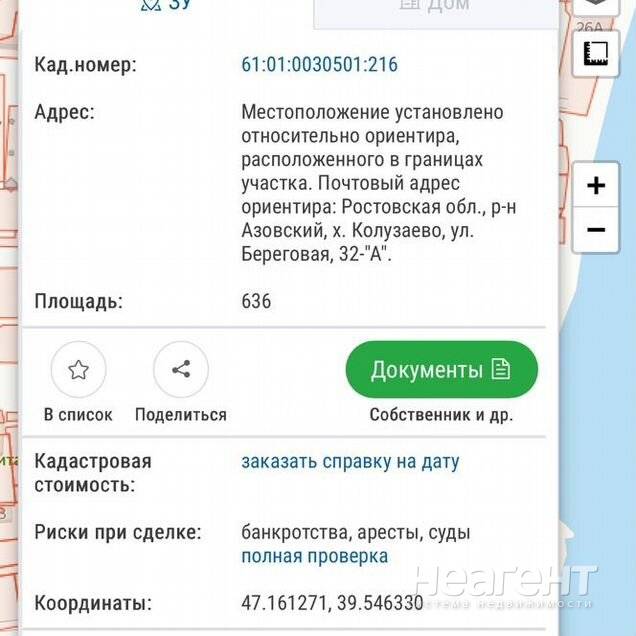Open the map measuring ruler tool
The image size is (636, 636).
[x=596, y=53]
